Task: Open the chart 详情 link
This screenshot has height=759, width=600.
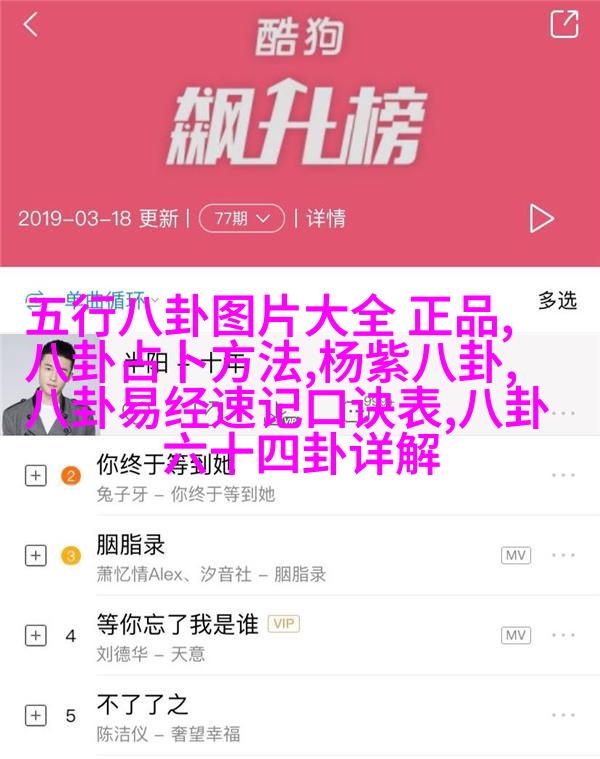Action: point(325,217)
